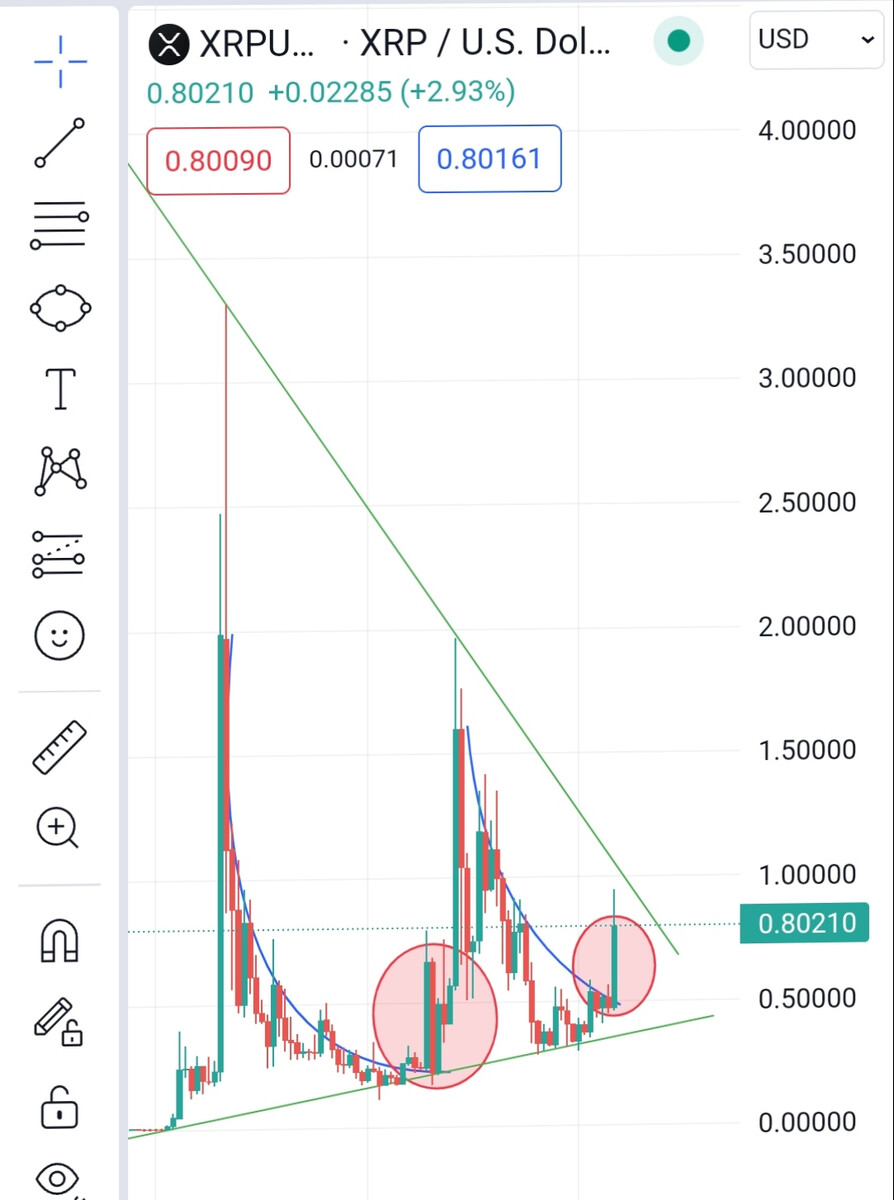Open the prediction and measurement tools

60,553
